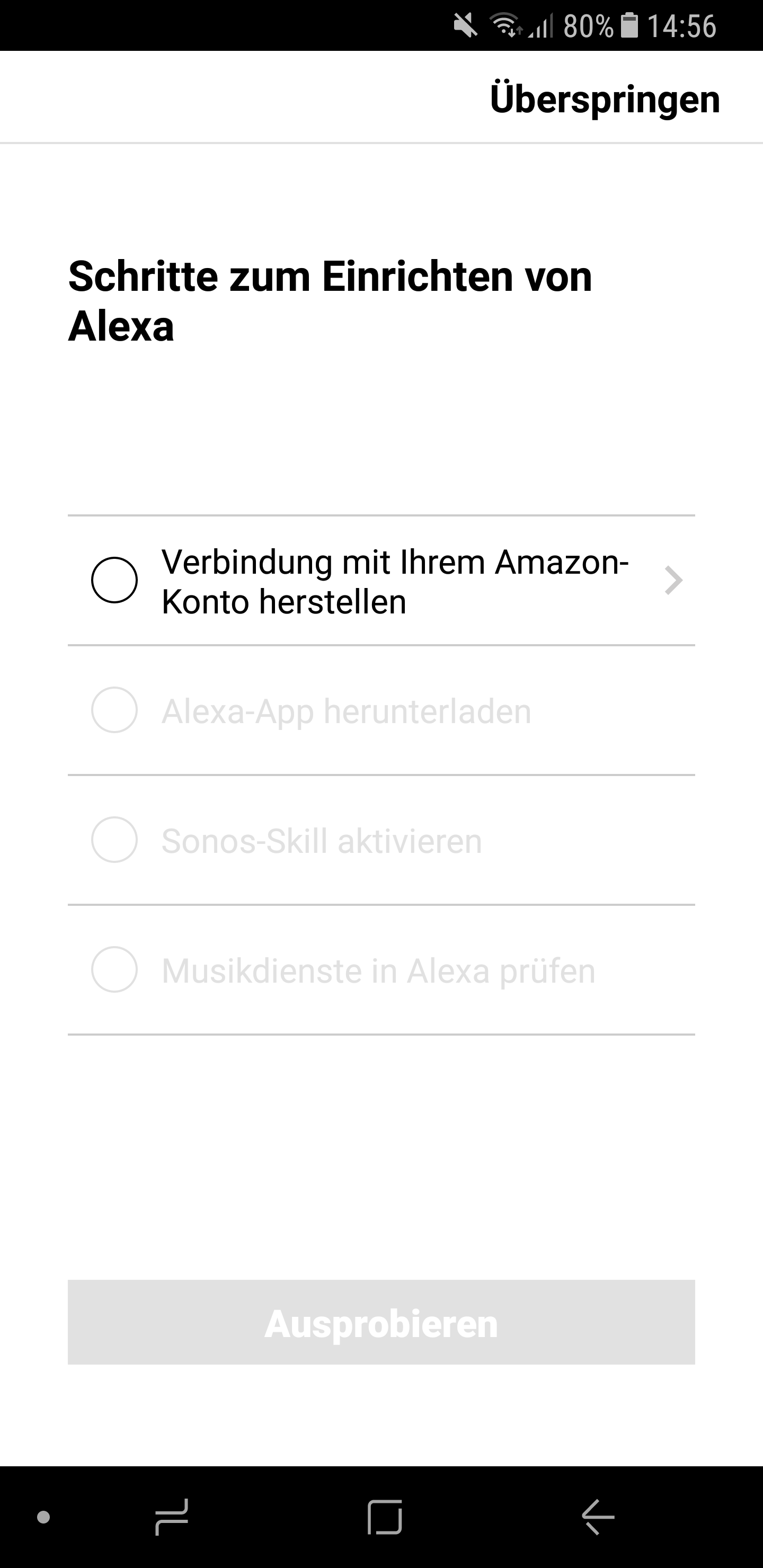Image resolution: width=763 pixels, height=1568 pixels.
Task: Show recent apps from navigation bar
Action: (172, 1517)
